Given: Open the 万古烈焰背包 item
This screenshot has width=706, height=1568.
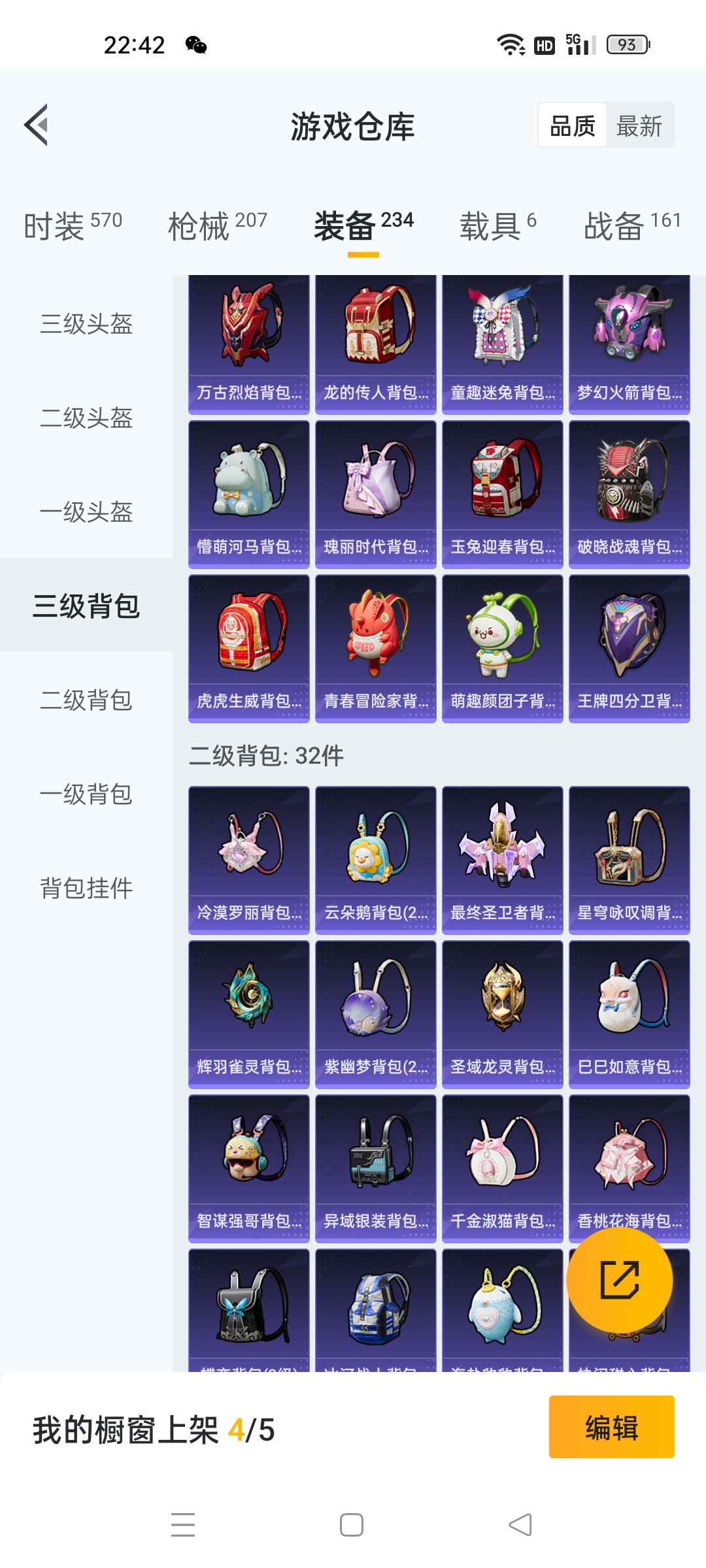Looking at the screenshot, I should tap(248, 343).
